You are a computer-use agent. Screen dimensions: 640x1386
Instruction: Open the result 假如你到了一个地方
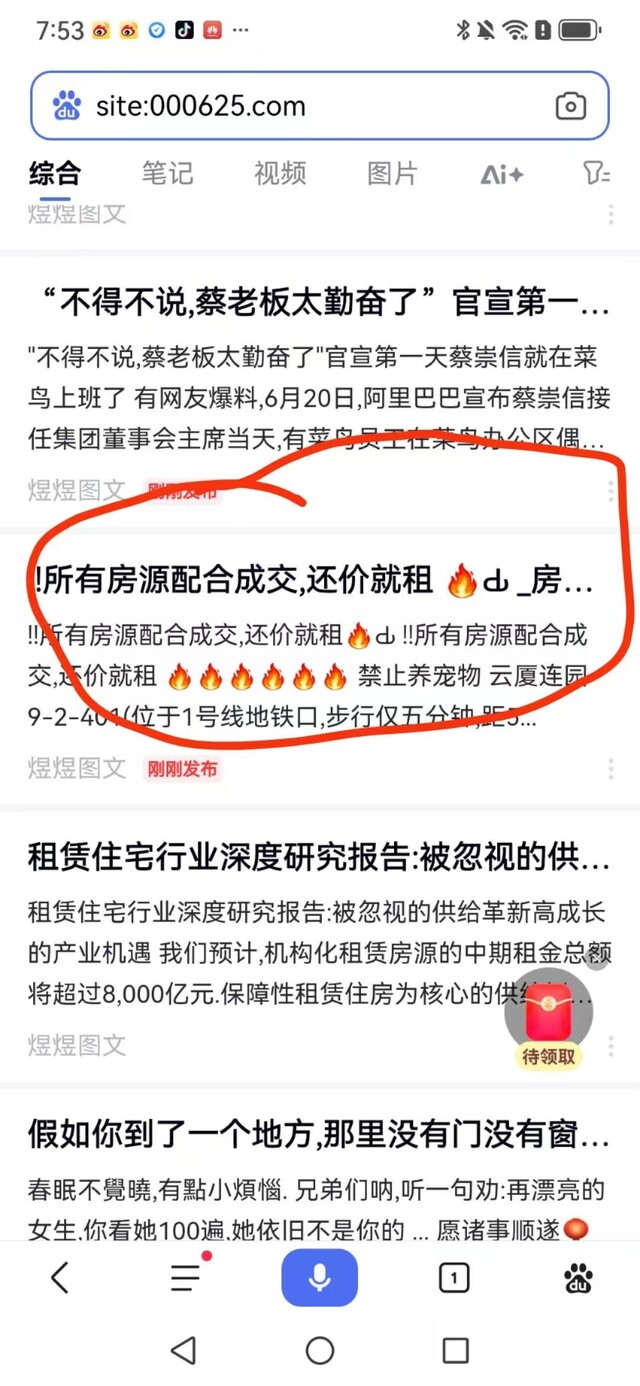tap(319, 1135)
